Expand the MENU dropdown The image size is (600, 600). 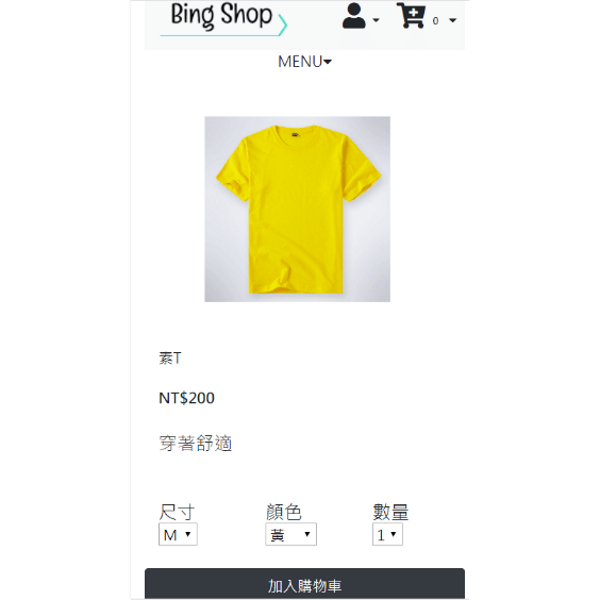(304, 62)
